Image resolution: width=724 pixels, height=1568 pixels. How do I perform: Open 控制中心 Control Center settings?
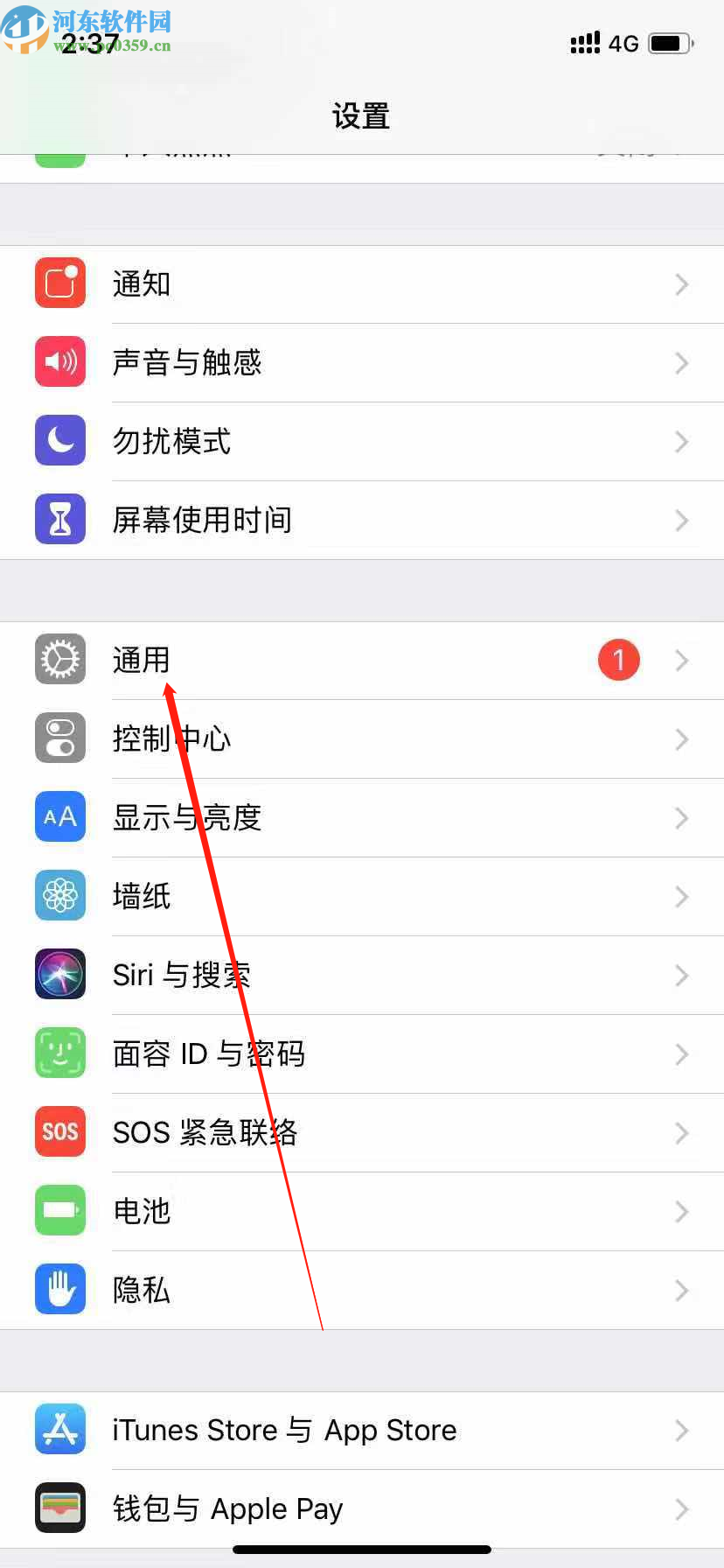[171, 739]
